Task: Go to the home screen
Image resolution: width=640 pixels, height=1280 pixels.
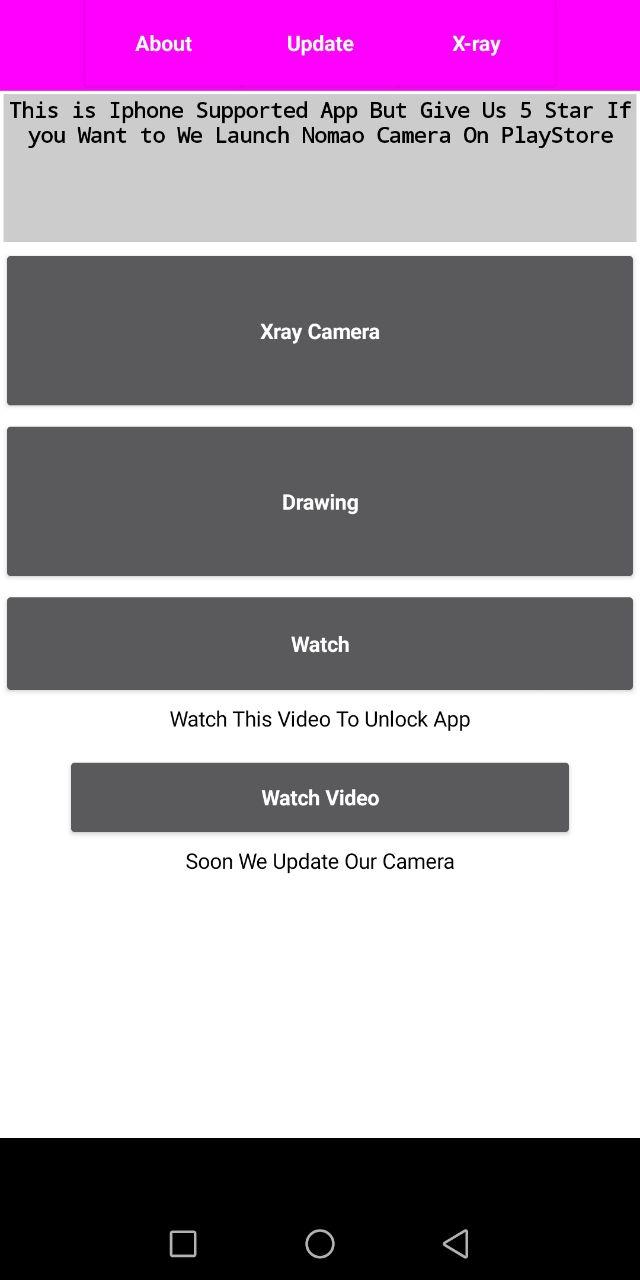Action: click(x=320, y=1244)
